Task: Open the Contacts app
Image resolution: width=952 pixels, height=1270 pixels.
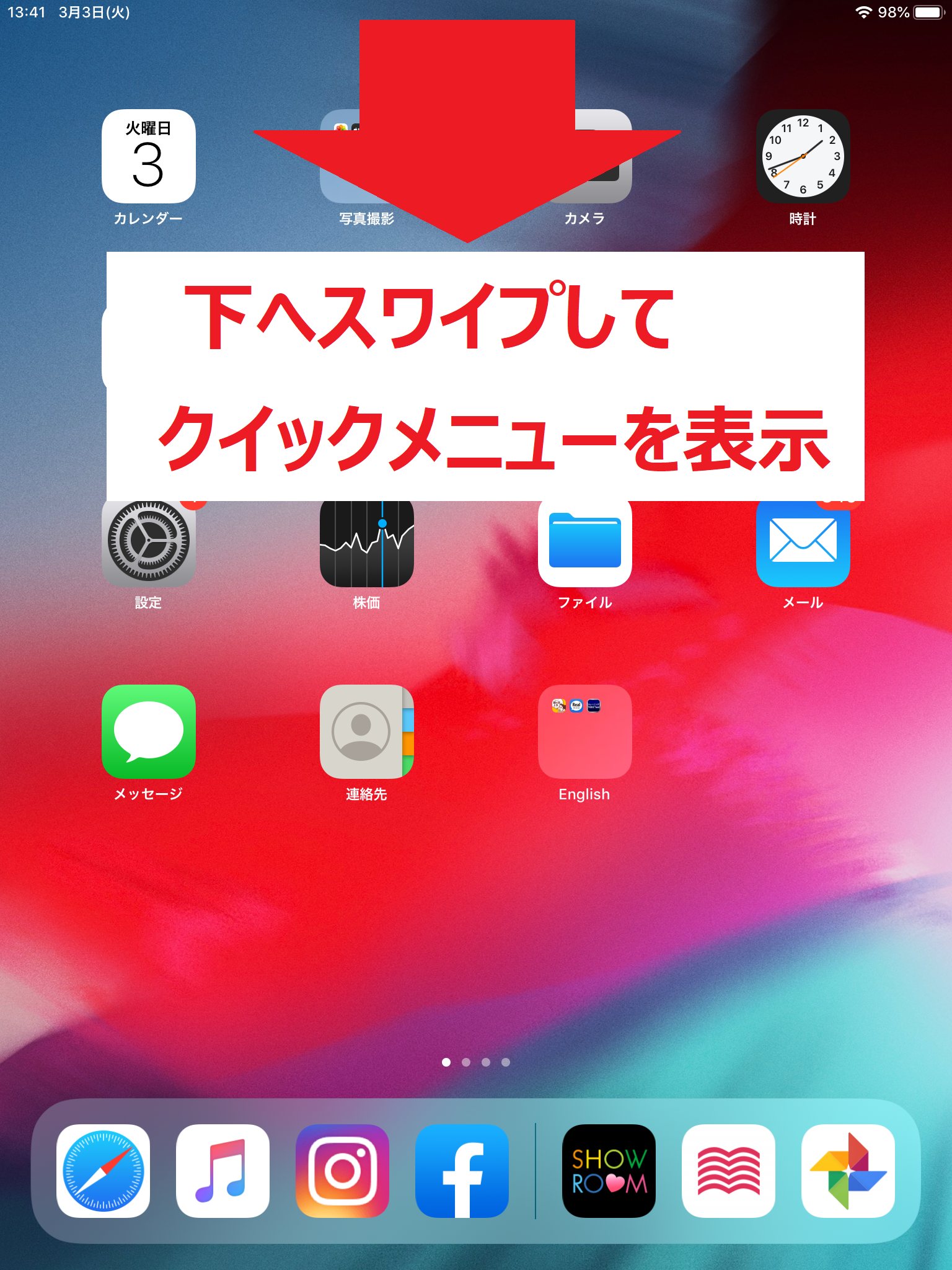Action: (x=366, y=732)
